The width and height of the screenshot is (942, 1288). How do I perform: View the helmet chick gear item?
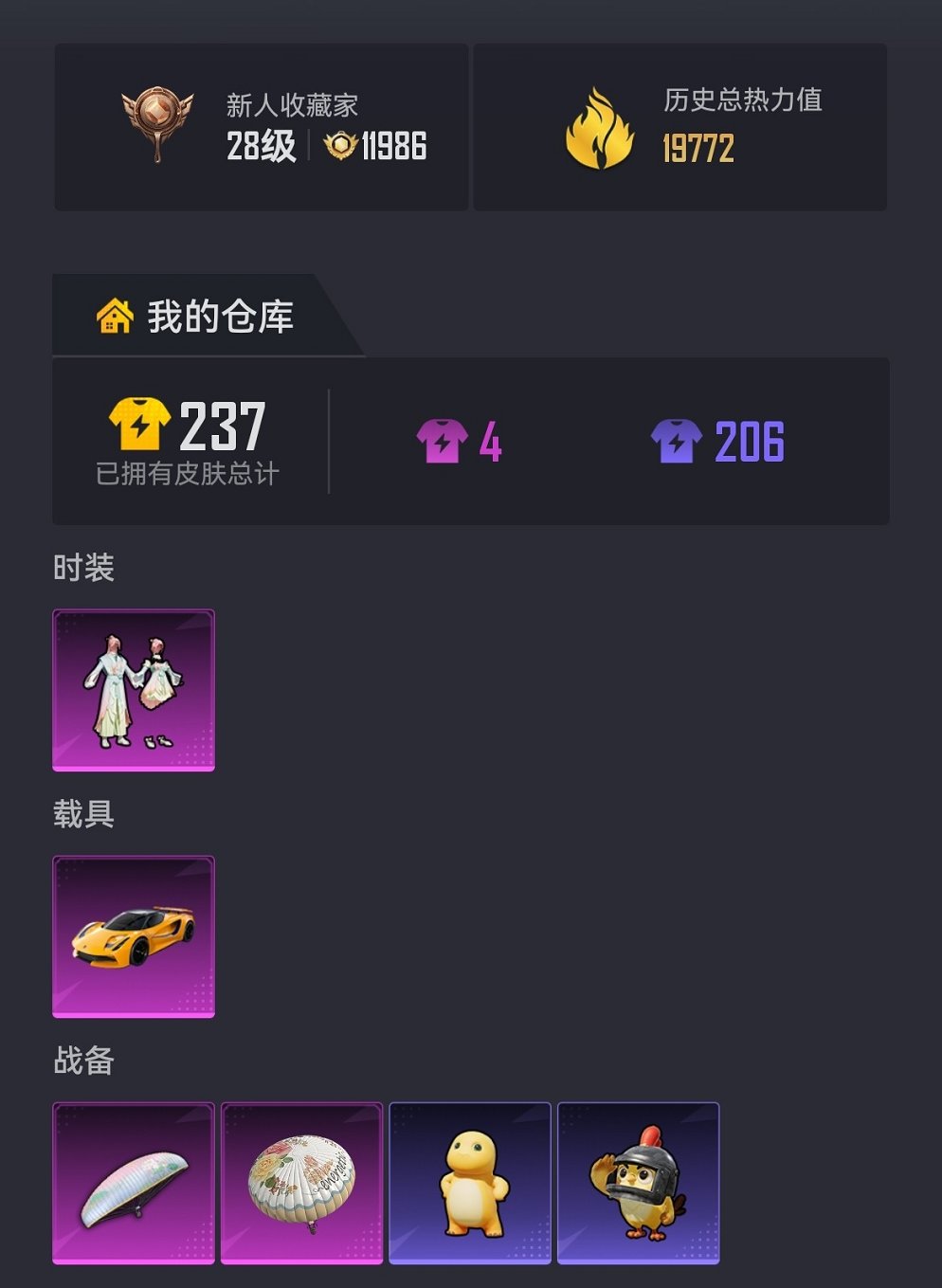638,1183
